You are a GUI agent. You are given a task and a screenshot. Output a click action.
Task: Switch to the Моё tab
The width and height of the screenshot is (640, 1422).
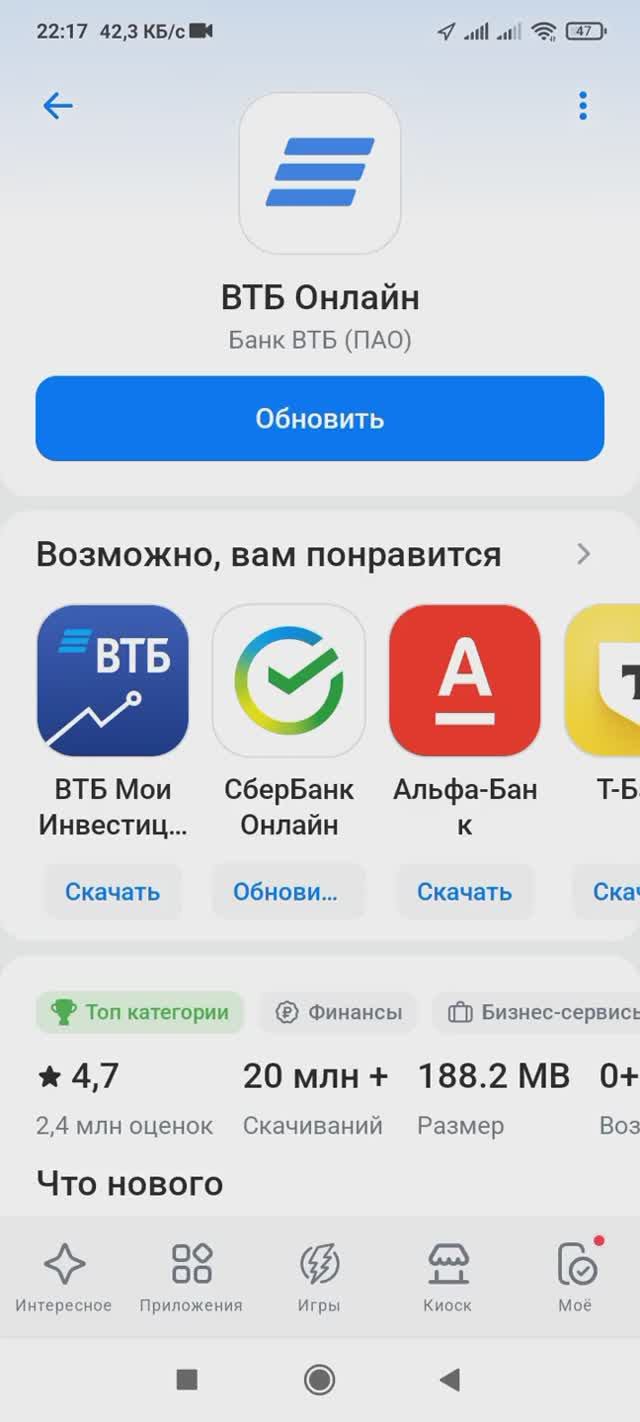576,1278
